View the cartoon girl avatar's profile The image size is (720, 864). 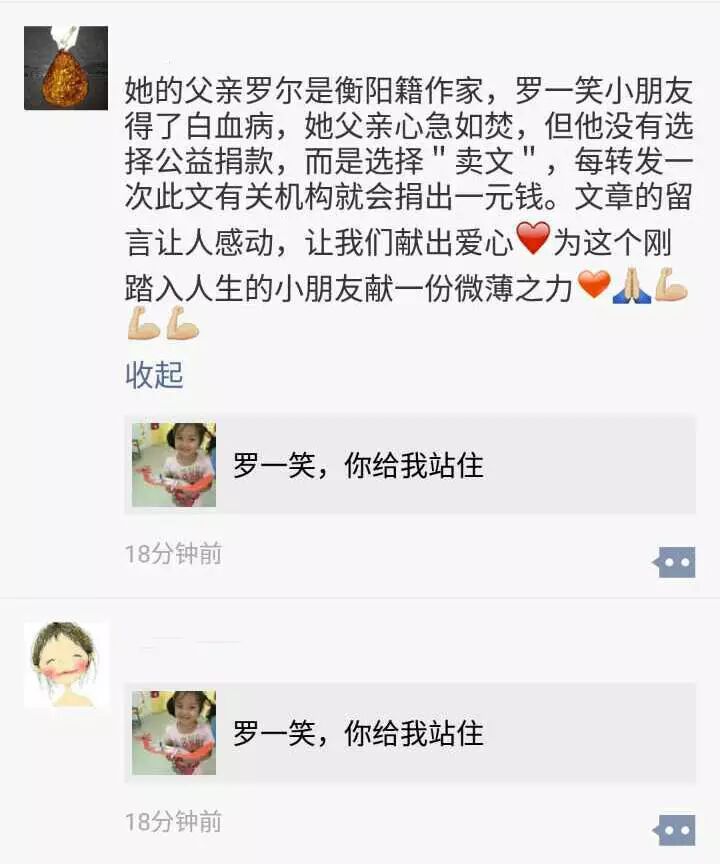[x=66, y=664]
